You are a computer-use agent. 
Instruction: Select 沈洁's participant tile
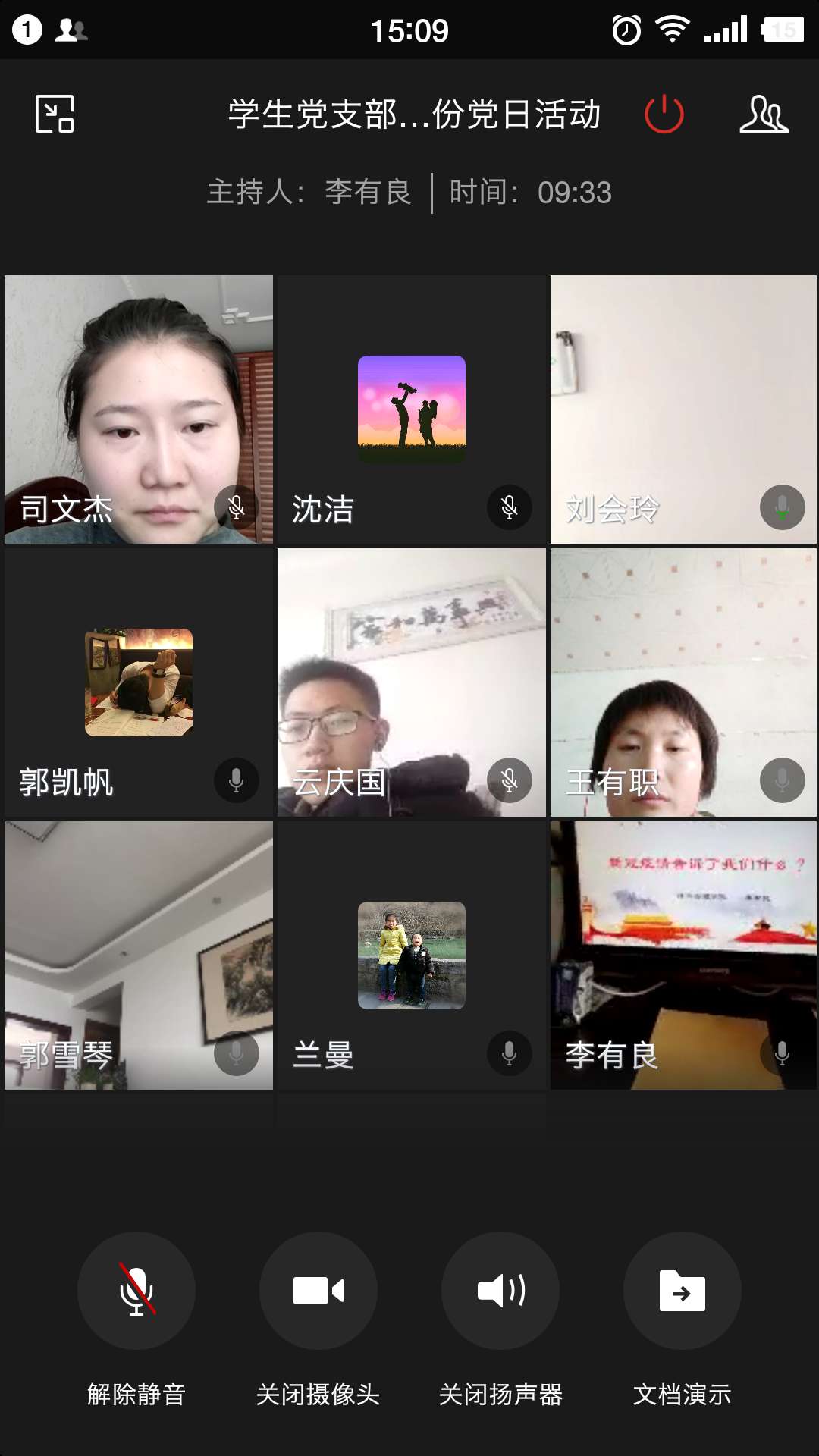click(412, 409)
